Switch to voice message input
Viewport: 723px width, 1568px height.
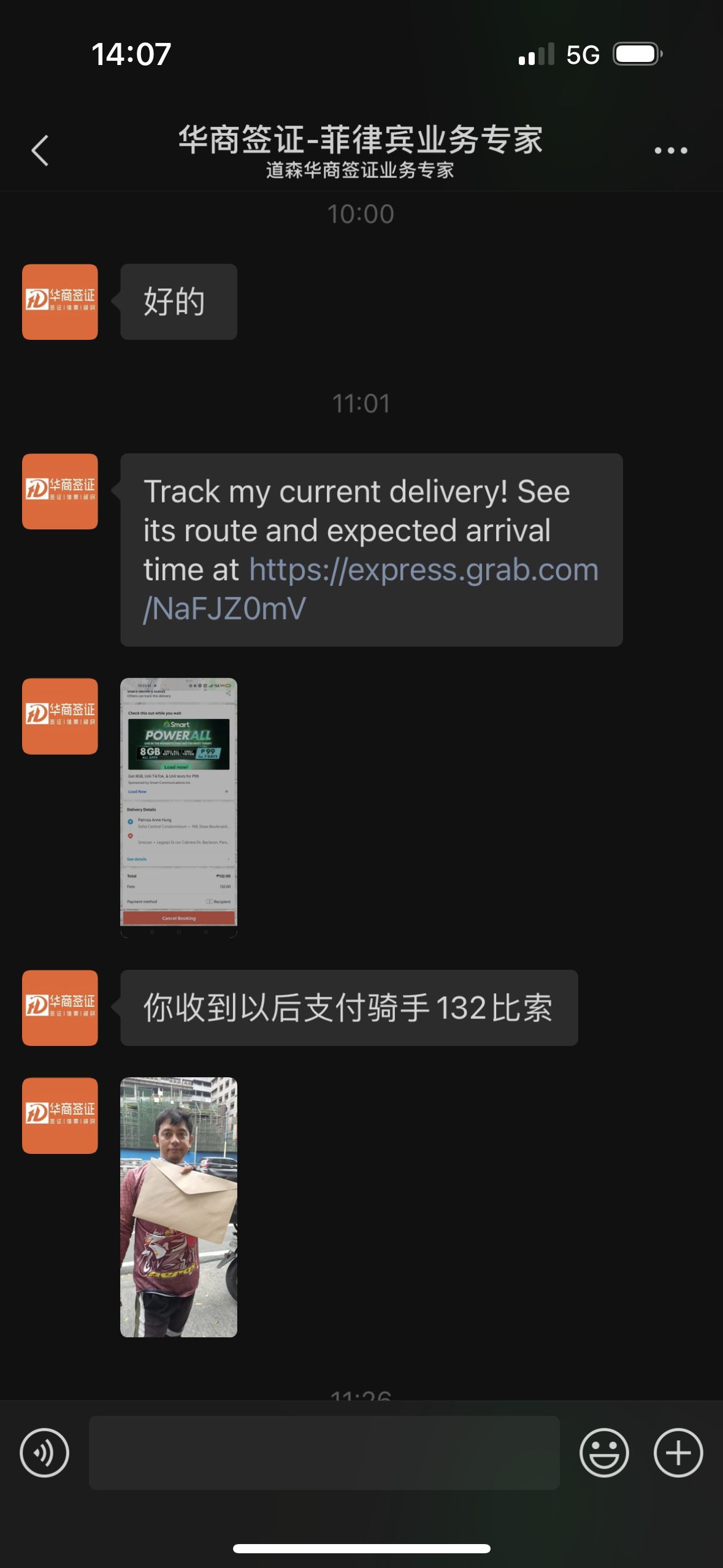coord(44,1452)
